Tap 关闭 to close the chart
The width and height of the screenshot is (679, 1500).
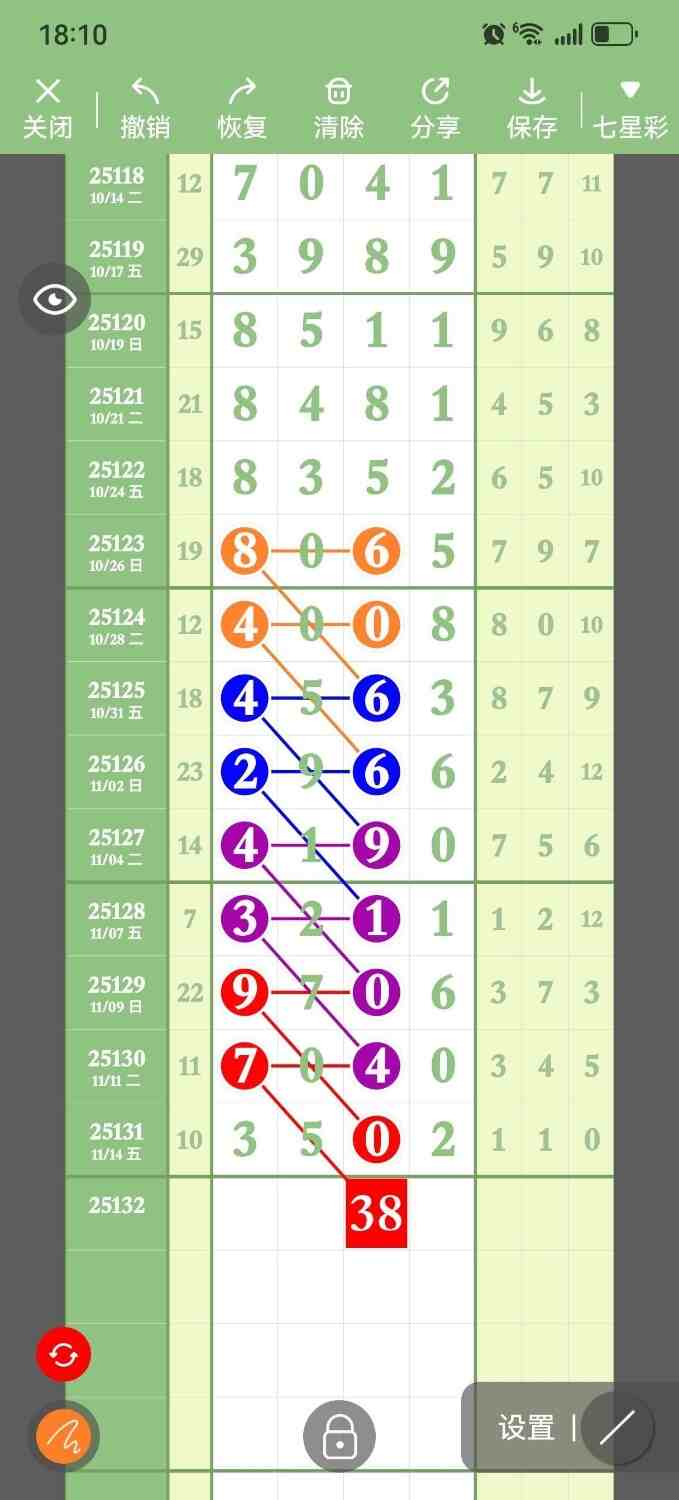(x=47, y=108)
